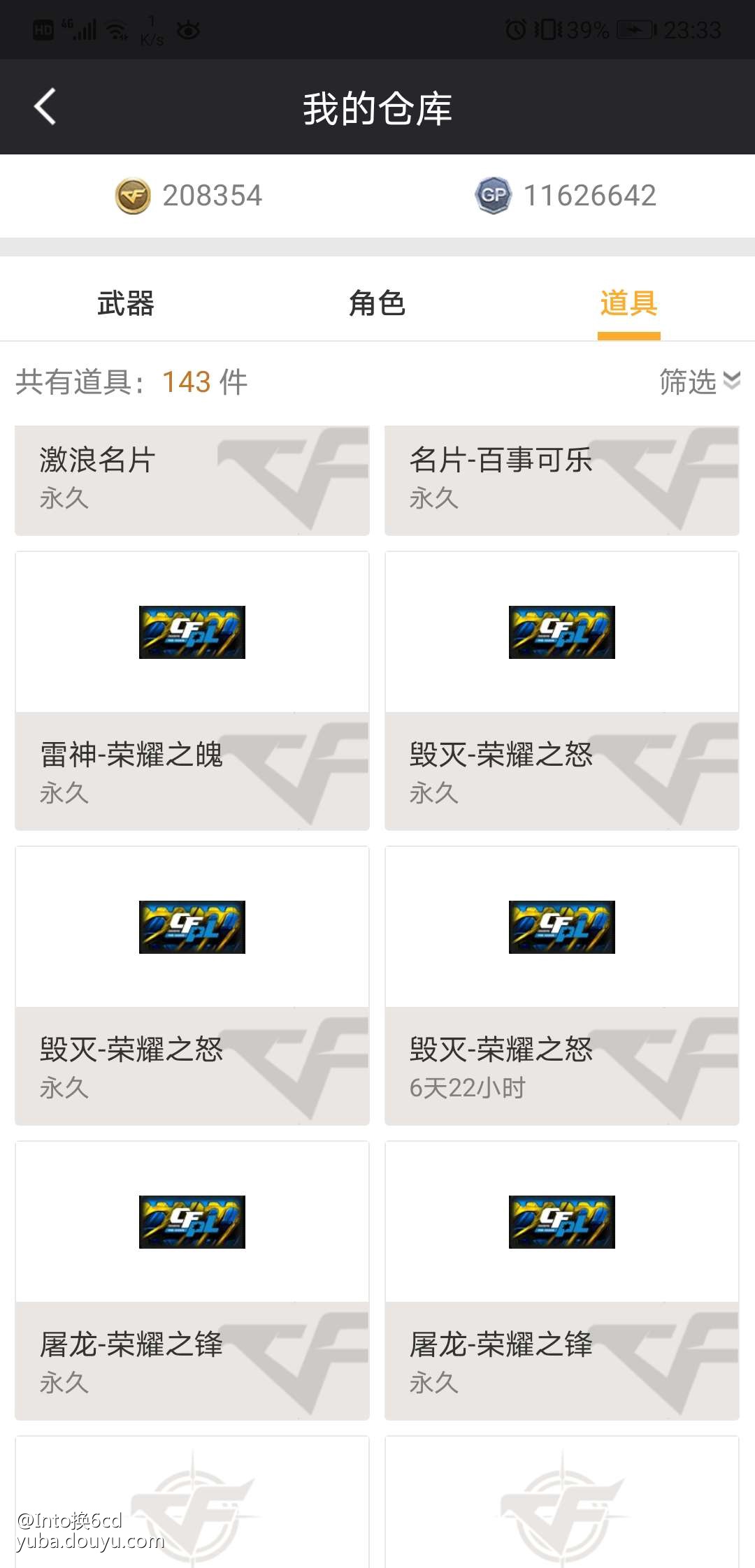Open the 名片-百事可乐 item card
Viewport: 755px width, 1568px height.
click(561, 480)
